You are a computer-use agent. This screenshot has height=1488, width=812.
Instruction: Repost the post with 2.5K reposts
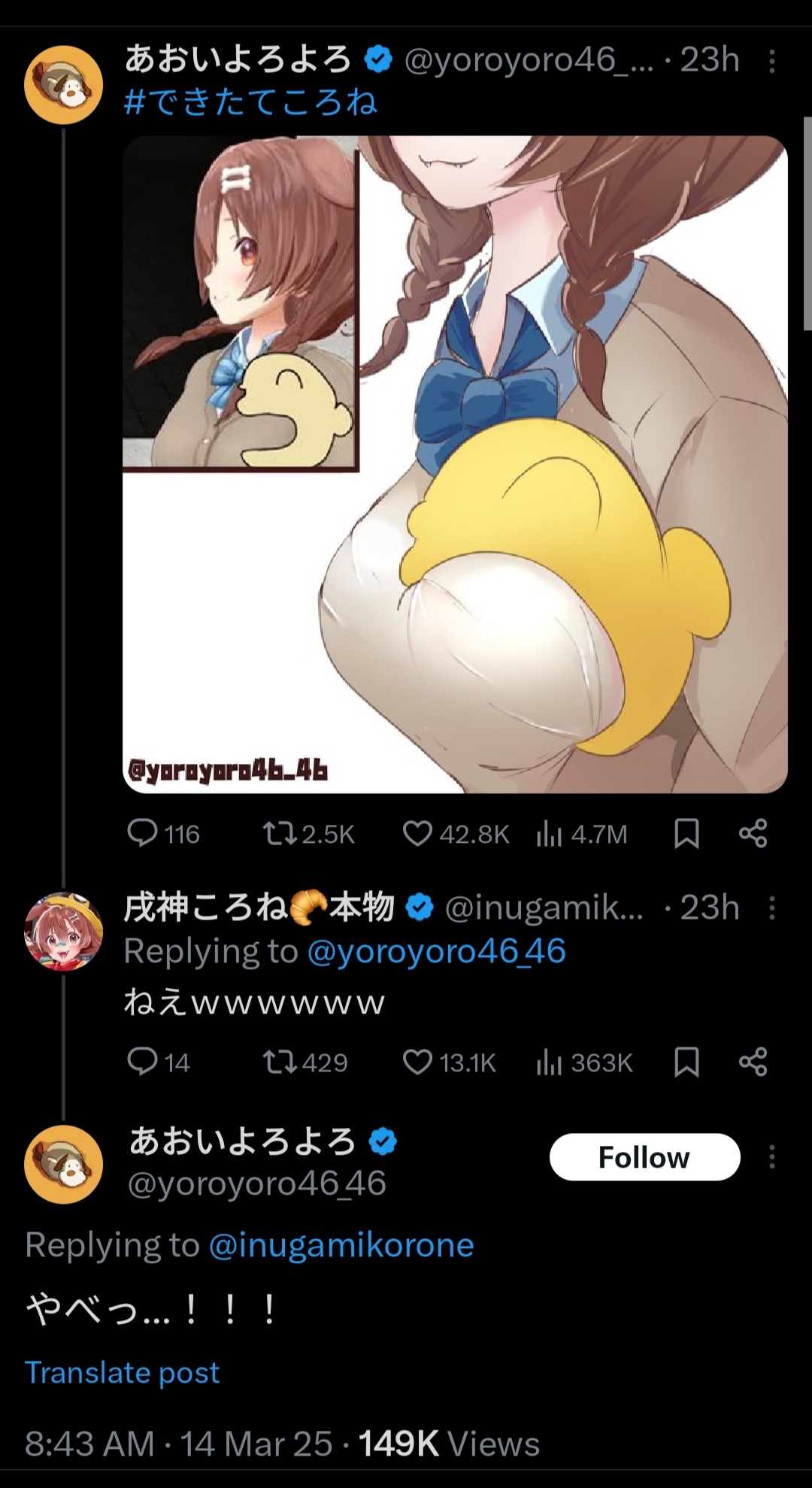coord(280,833)
